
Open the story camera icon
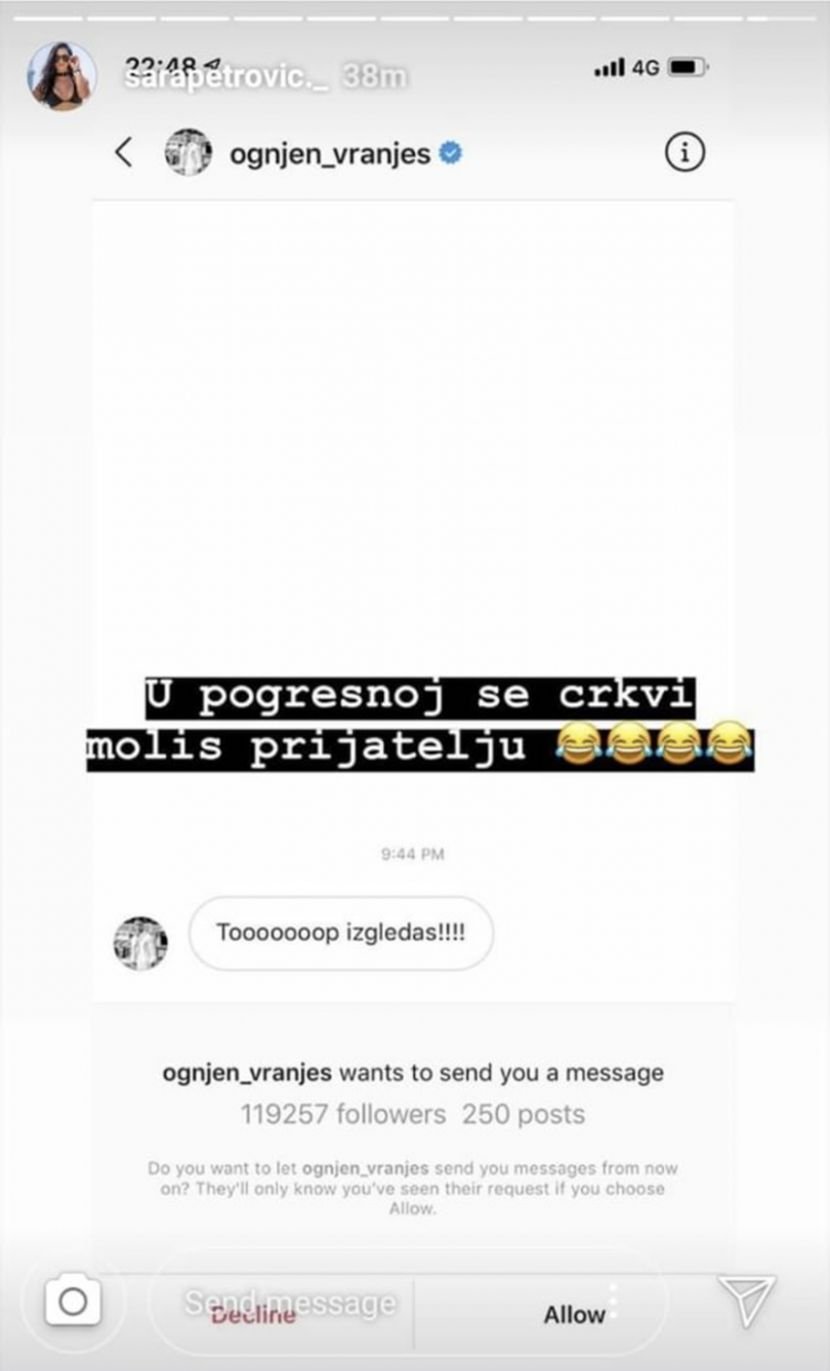click(x=72, y=1301)
